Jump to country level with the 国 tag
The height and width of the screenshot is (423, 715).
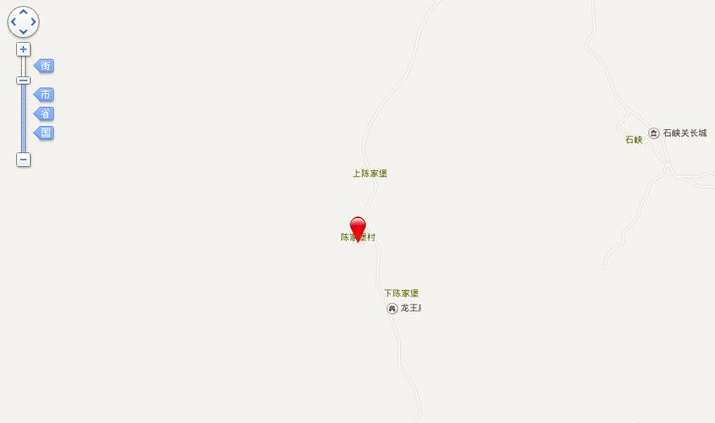(x=44, y=133)
